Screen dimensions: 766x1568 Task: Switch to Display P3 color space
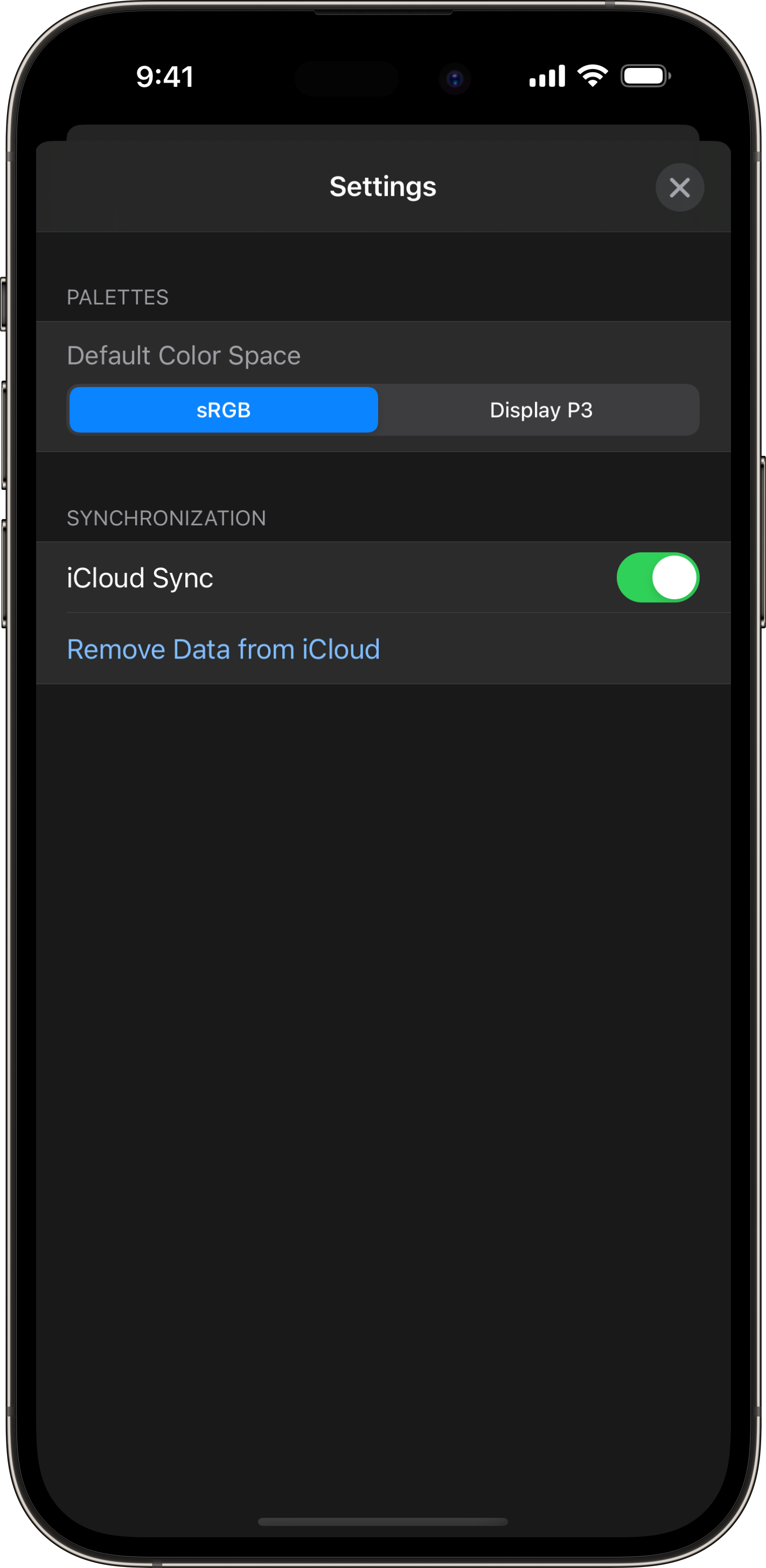[x=540, y=410]
